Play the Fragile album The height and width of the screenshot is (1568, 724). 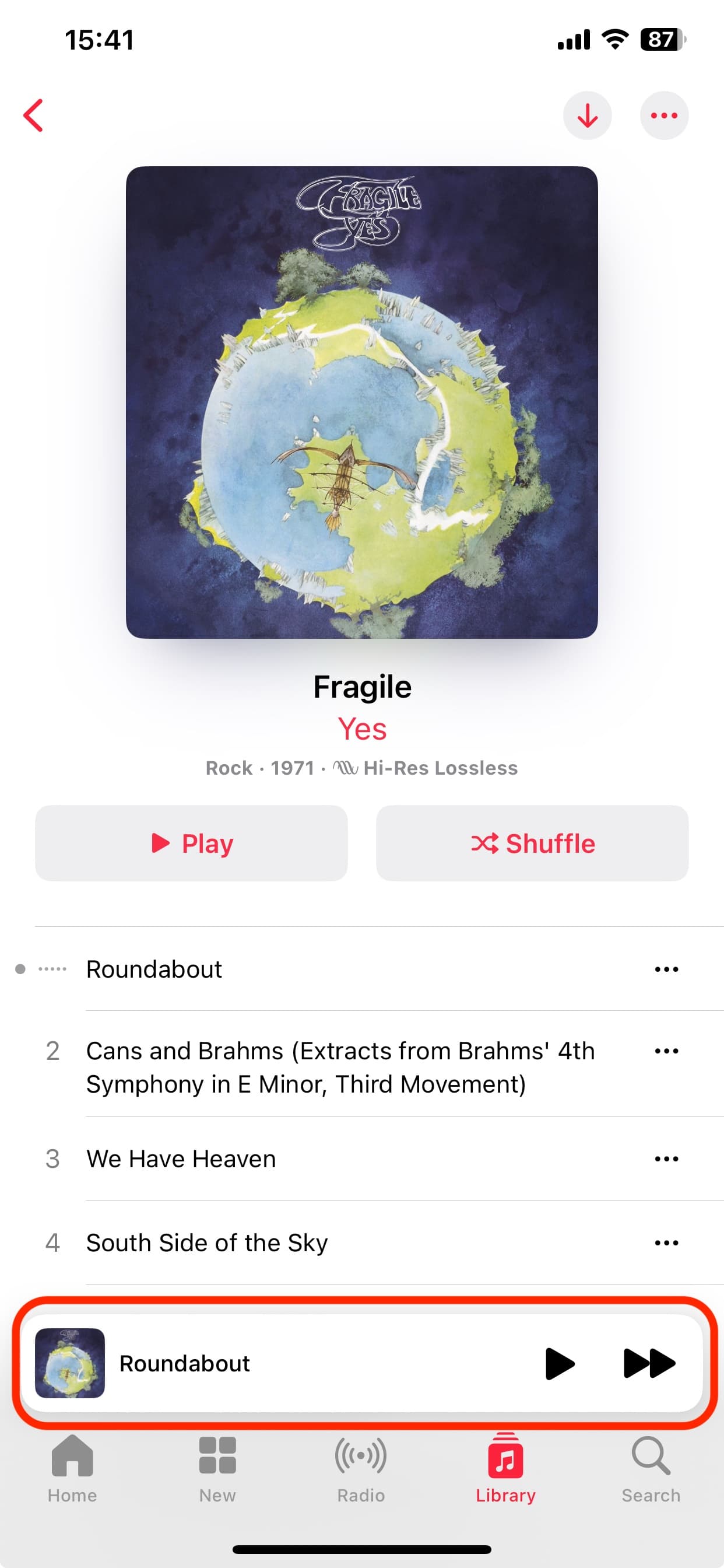pos(191,843)
